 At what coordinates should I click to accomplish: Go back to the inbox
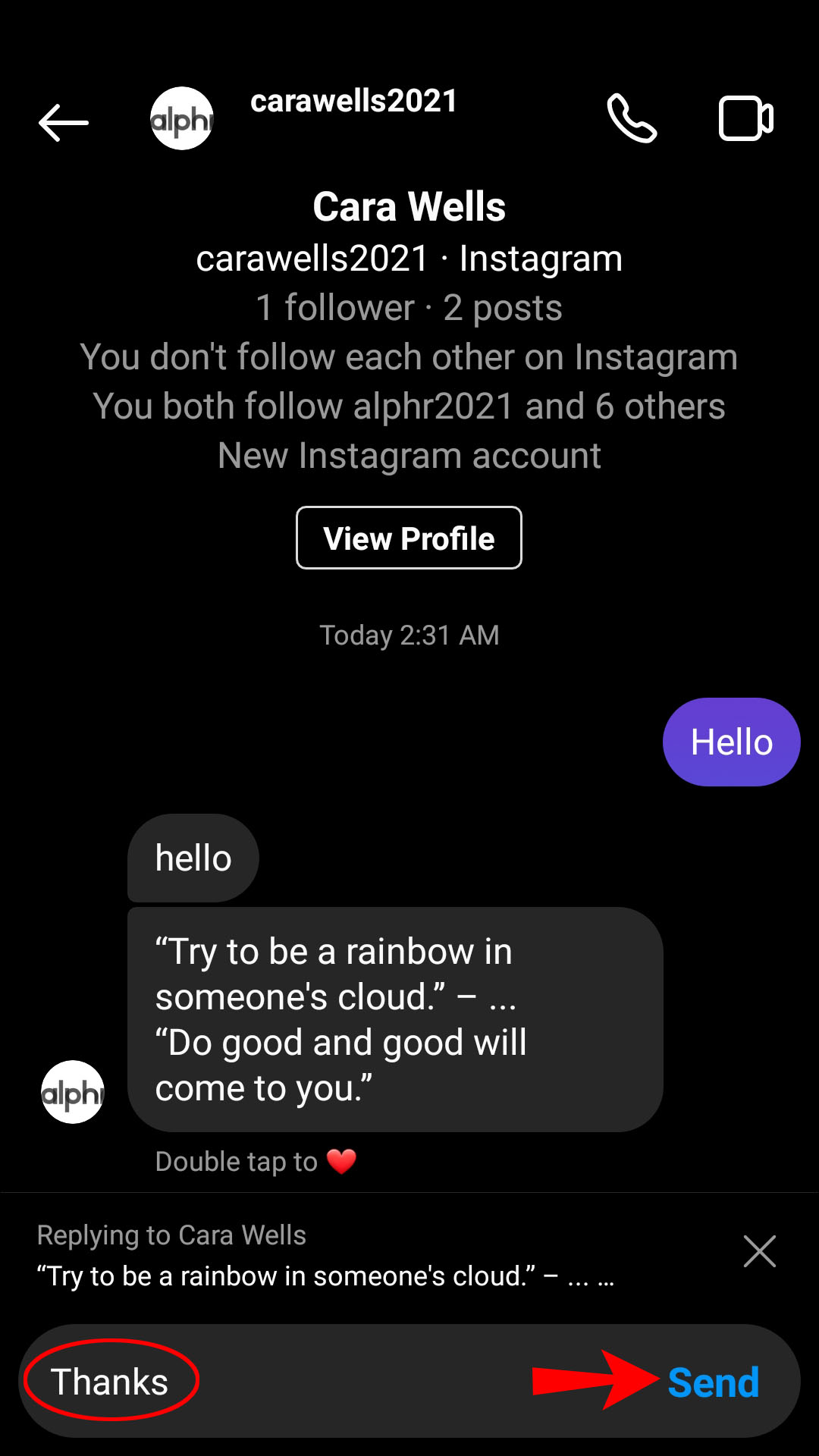point(63,123)
